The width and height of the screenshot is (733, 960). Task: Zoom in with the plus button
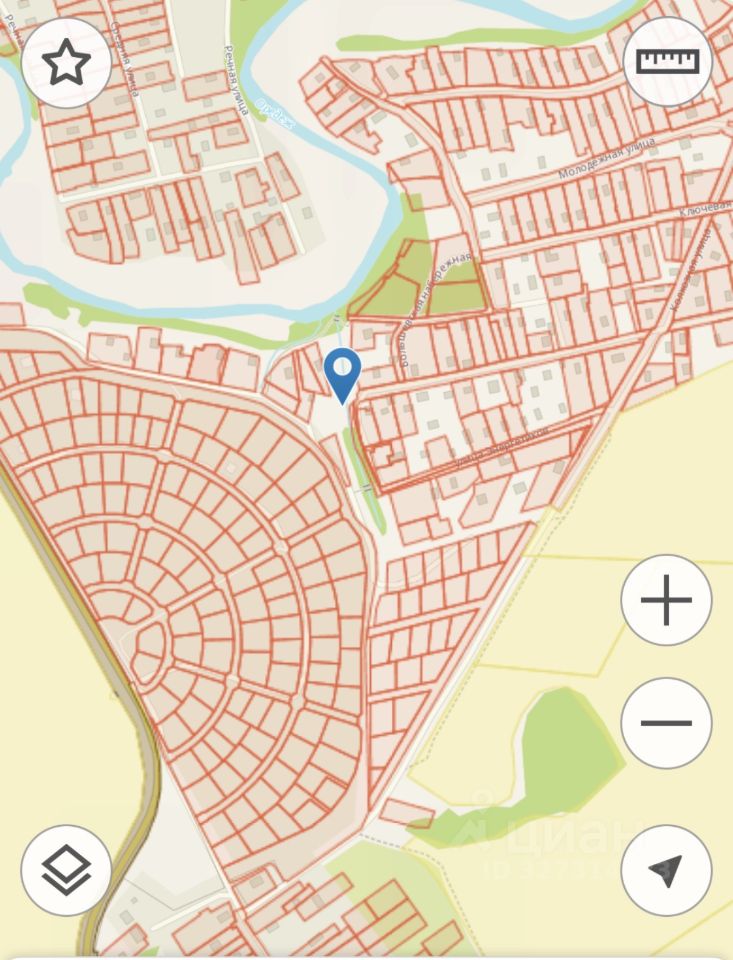[x=666, y=601]
